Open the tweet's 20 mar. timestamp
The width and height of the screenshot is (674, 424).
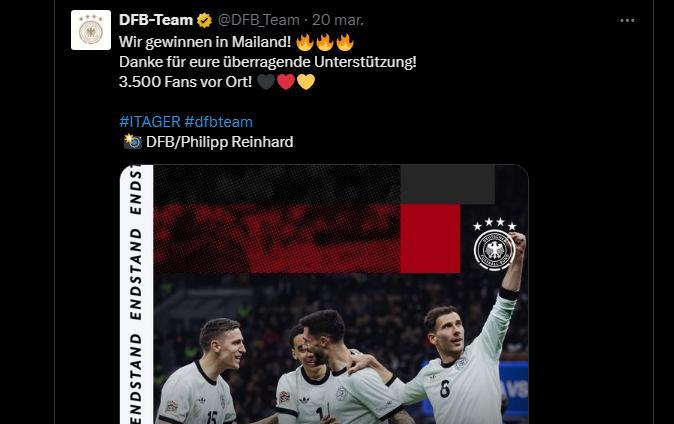pyautogui.click(x=338, y=20)
